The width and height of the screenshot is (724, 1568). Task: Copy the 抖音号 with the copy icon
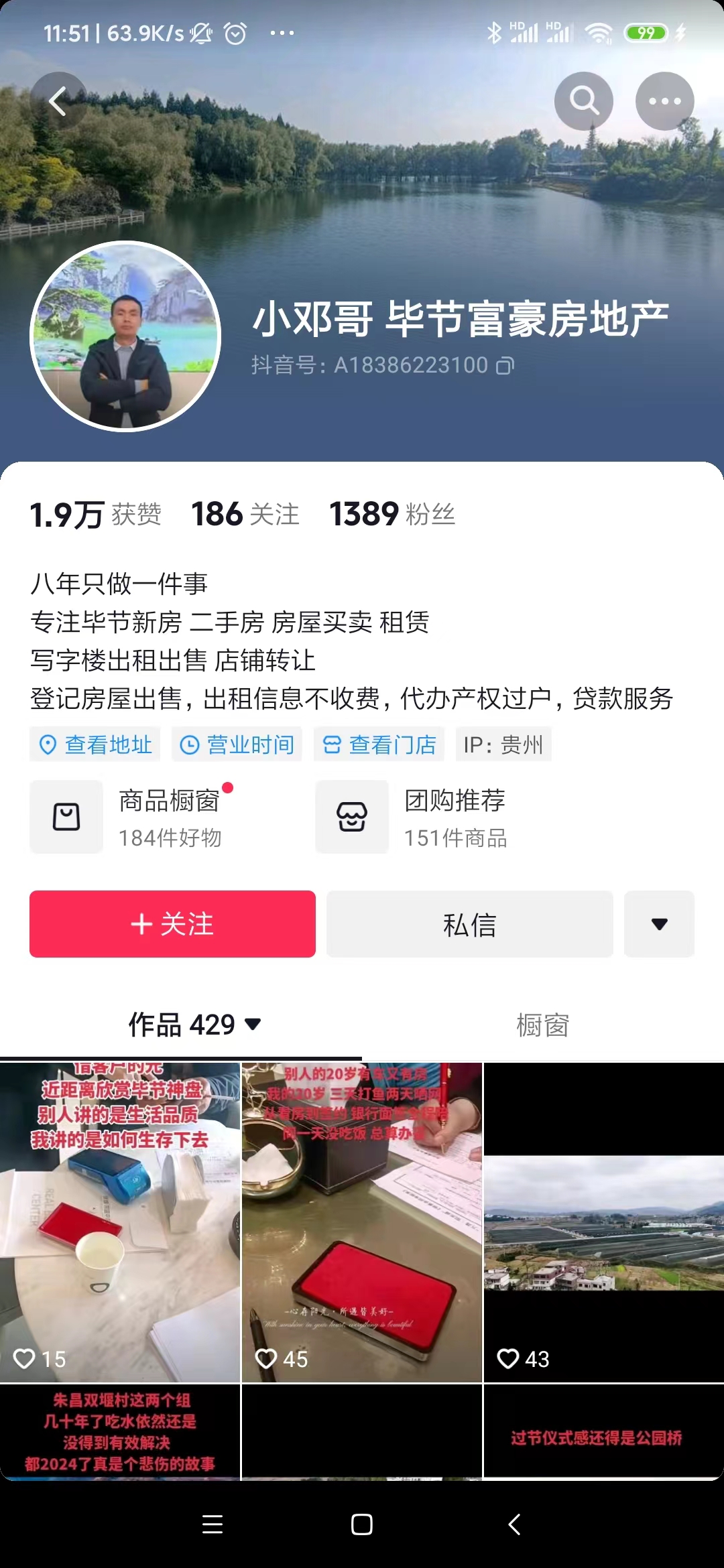pyautogui.click(x=505, y=366)
